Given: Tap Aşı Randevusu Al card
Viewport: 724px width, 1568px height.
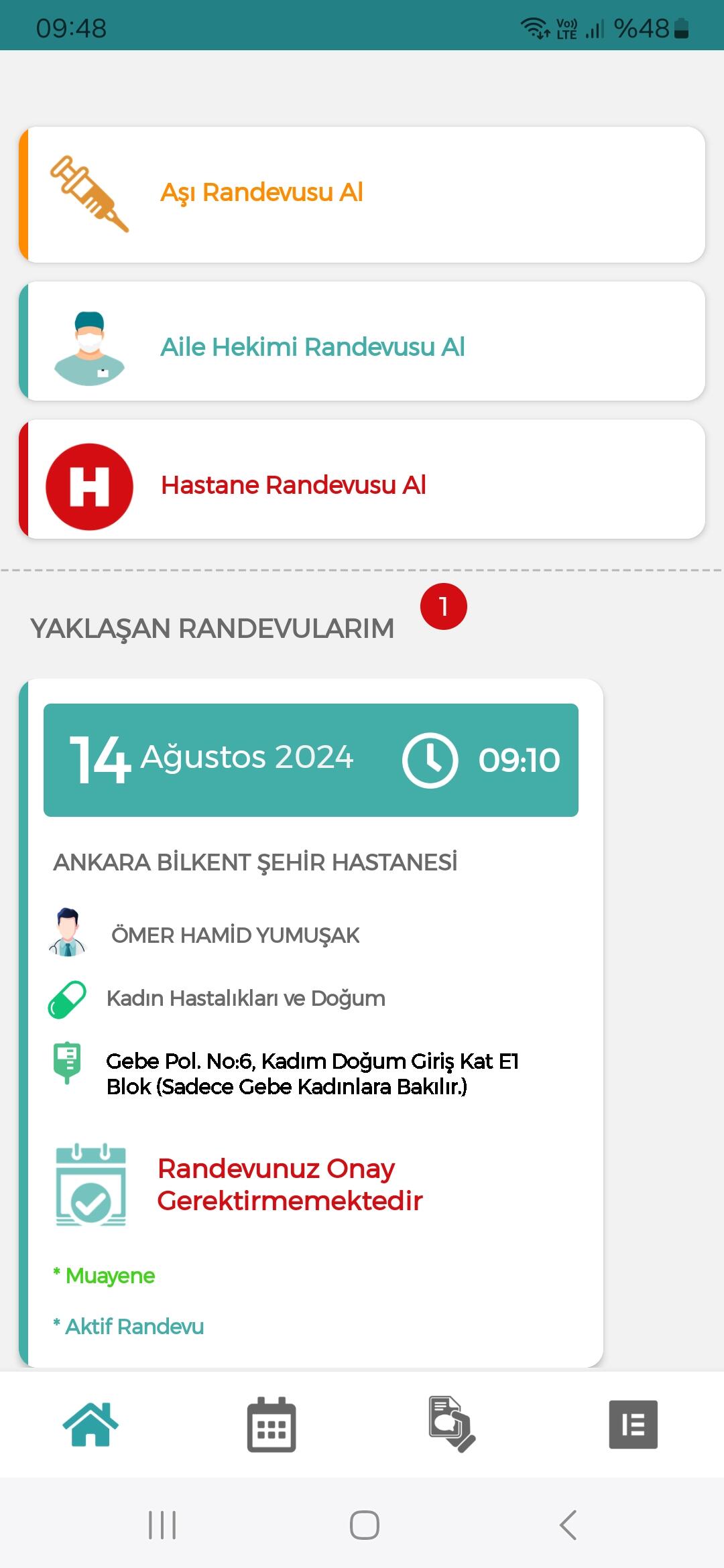Looking at the screenshot, I should pyautogui.click(x=362, y=194).
